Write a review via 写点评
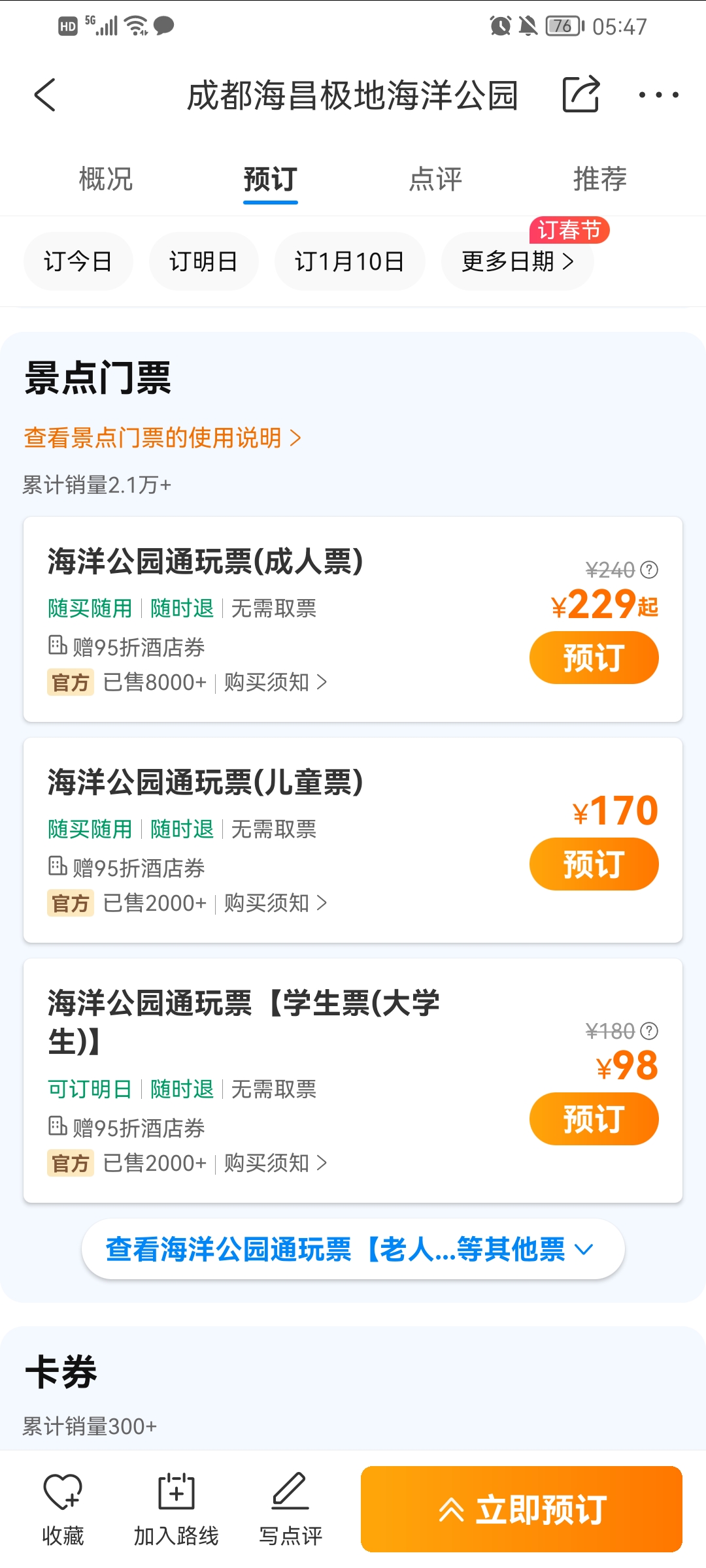 [291, 1509]
